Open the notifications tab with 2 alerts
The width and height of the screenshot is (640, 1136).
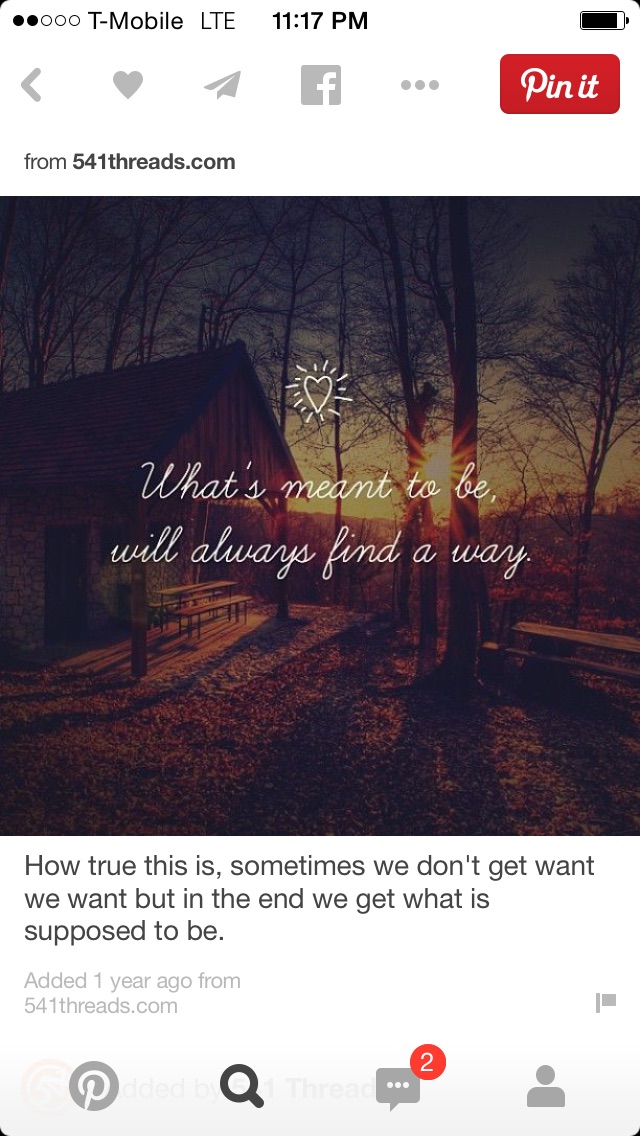[399, 1086]
